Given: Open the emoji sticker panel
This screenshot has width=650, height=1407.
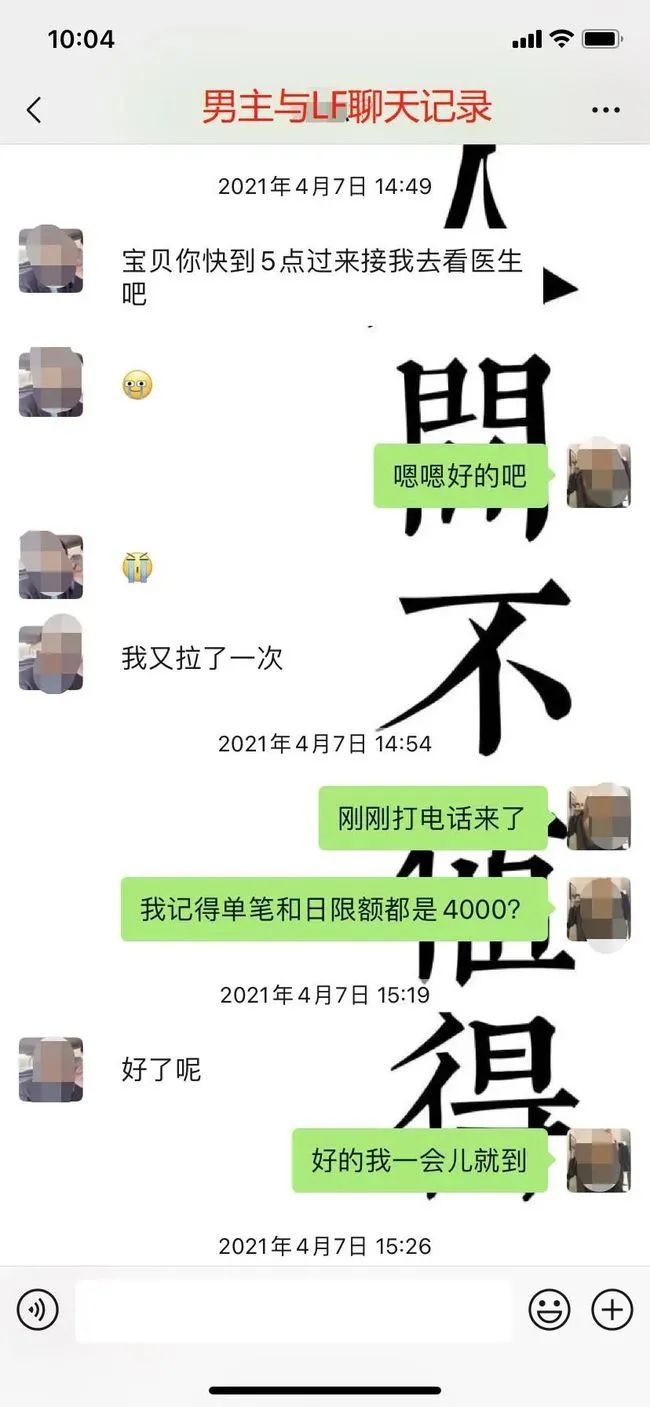Looking at the screenshot, I should click(549, 1309).
